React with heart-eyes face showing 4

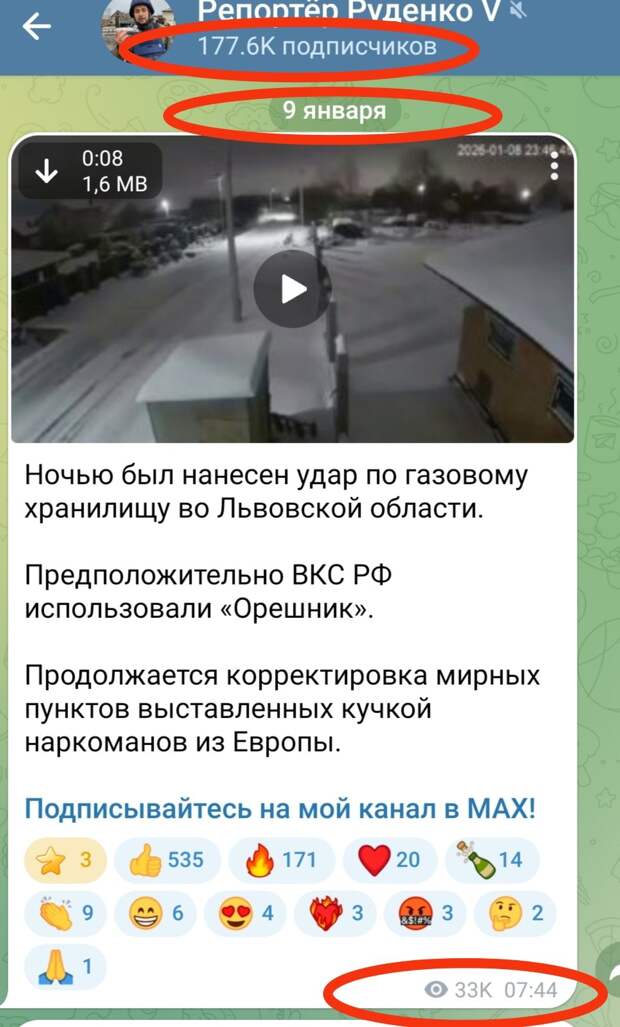click(x=246, y=912)
